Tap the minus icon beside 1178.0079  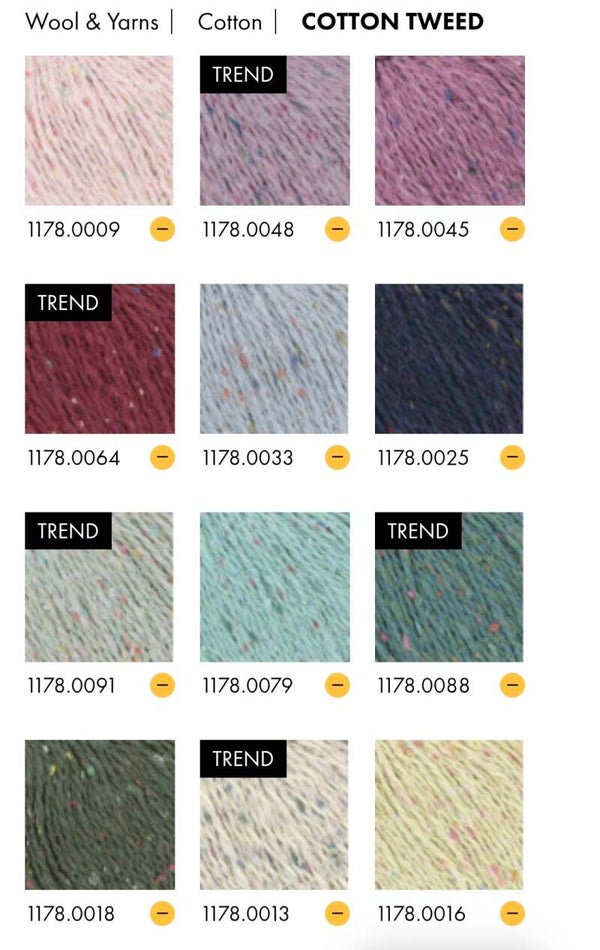(337, 685)
